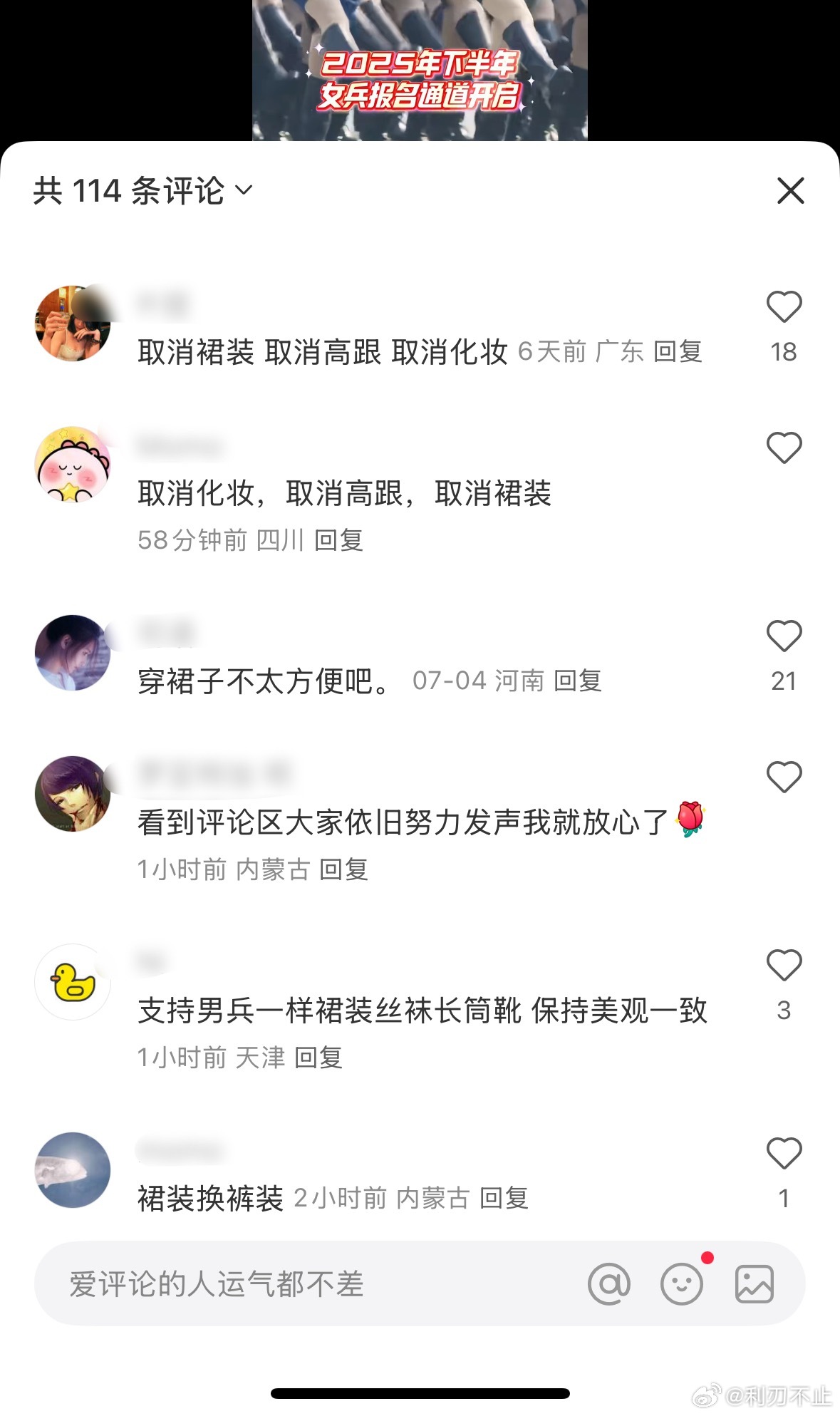Mention someone with the @ icon
This screenshot has width=840, height=1416.
coord(609,1284)
